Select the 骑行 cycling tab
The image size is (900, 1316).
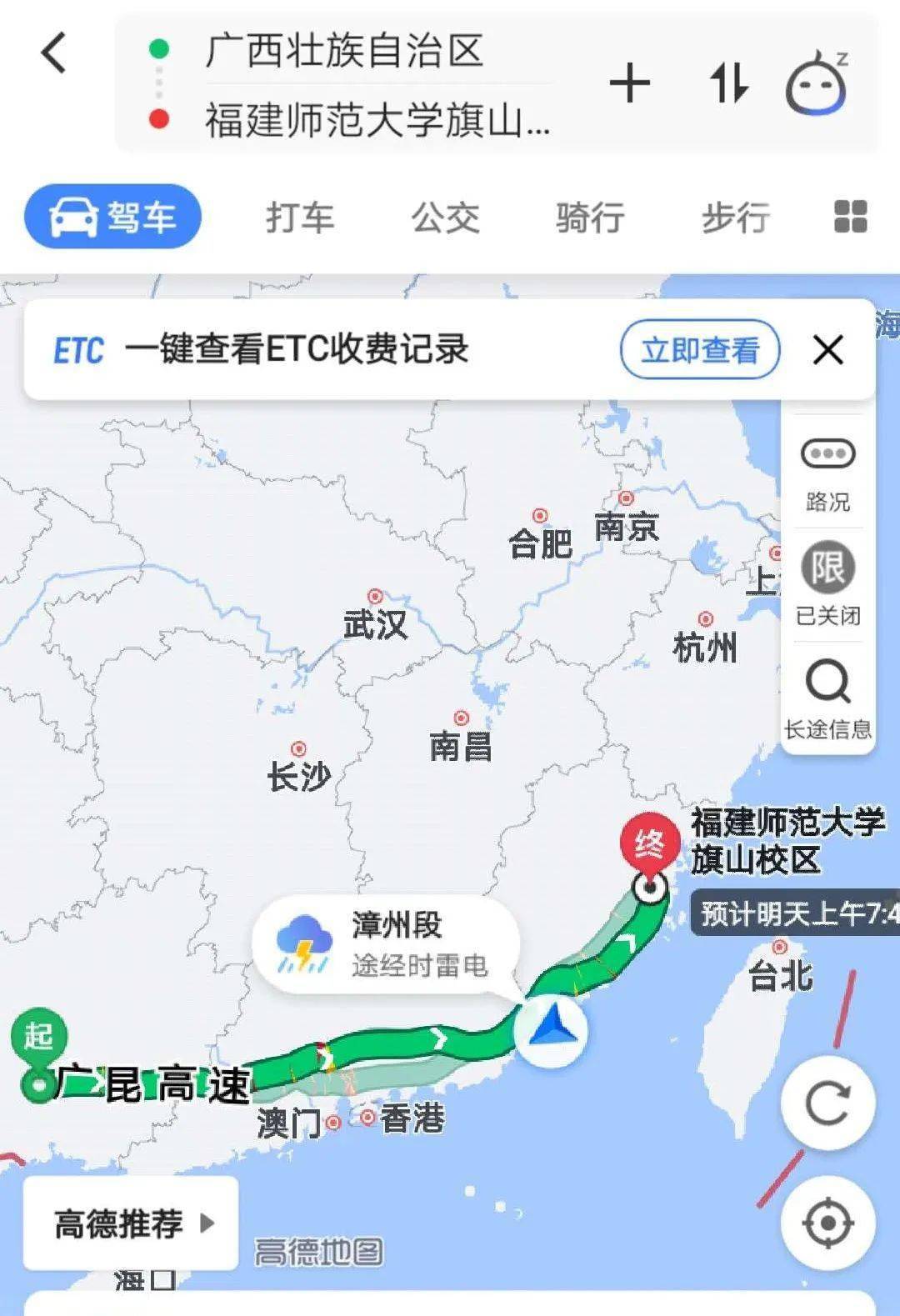tap(590, 218)
